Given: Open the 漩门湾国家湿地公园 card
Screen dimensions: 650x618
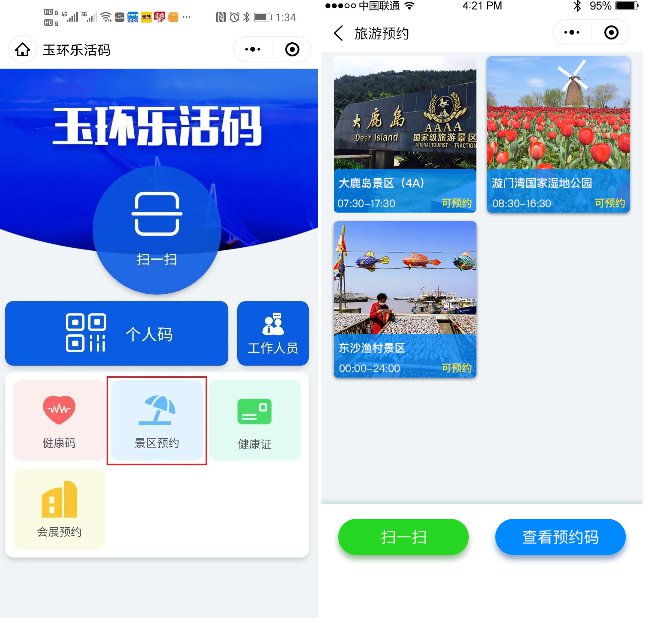Looking at the screenshot, I should click(558, 134).
